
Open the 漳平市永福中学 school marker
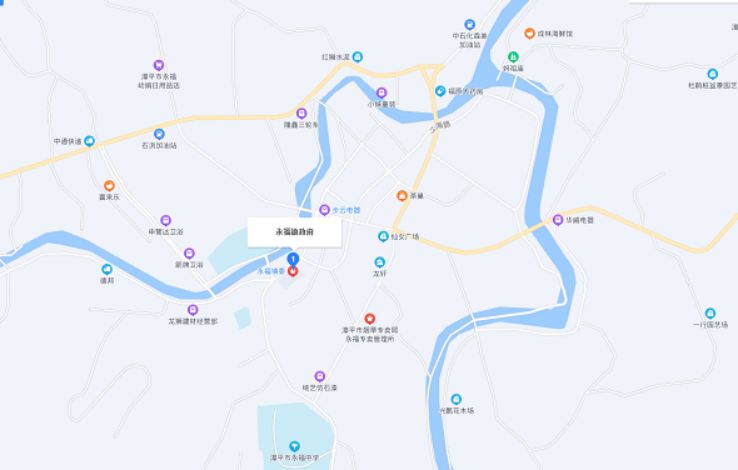pyautogui.click(x=294, y=446)
